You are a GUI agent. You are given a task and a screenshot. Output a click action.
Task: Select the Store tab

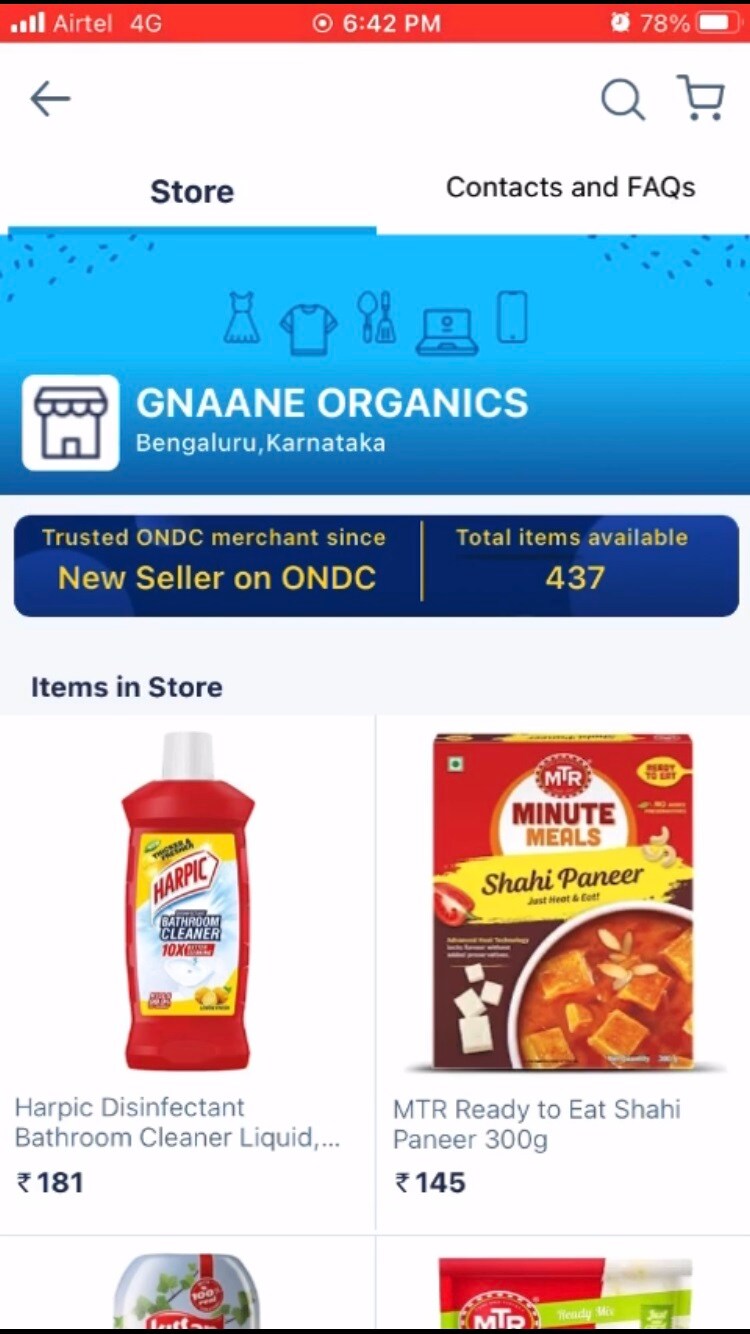coord(192,191)
